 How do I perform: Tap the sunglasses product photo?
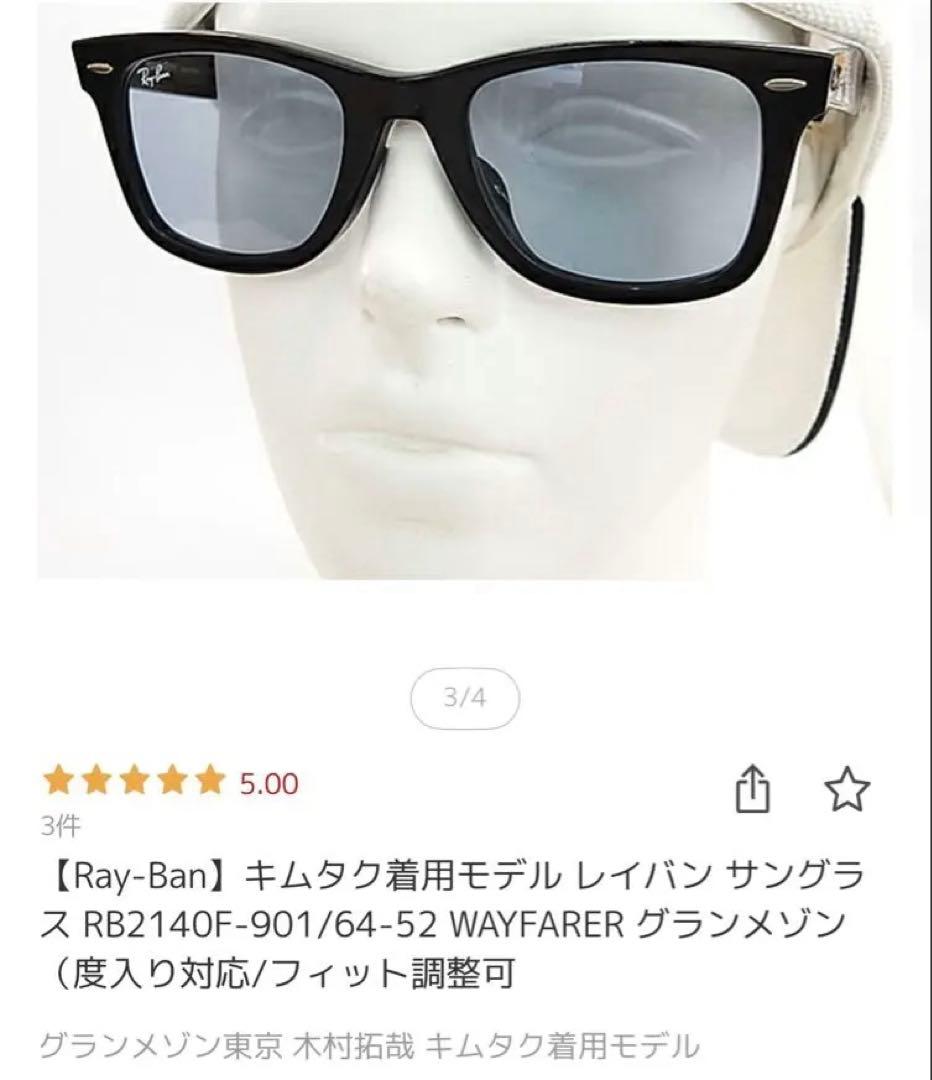[x=466, y=300]
